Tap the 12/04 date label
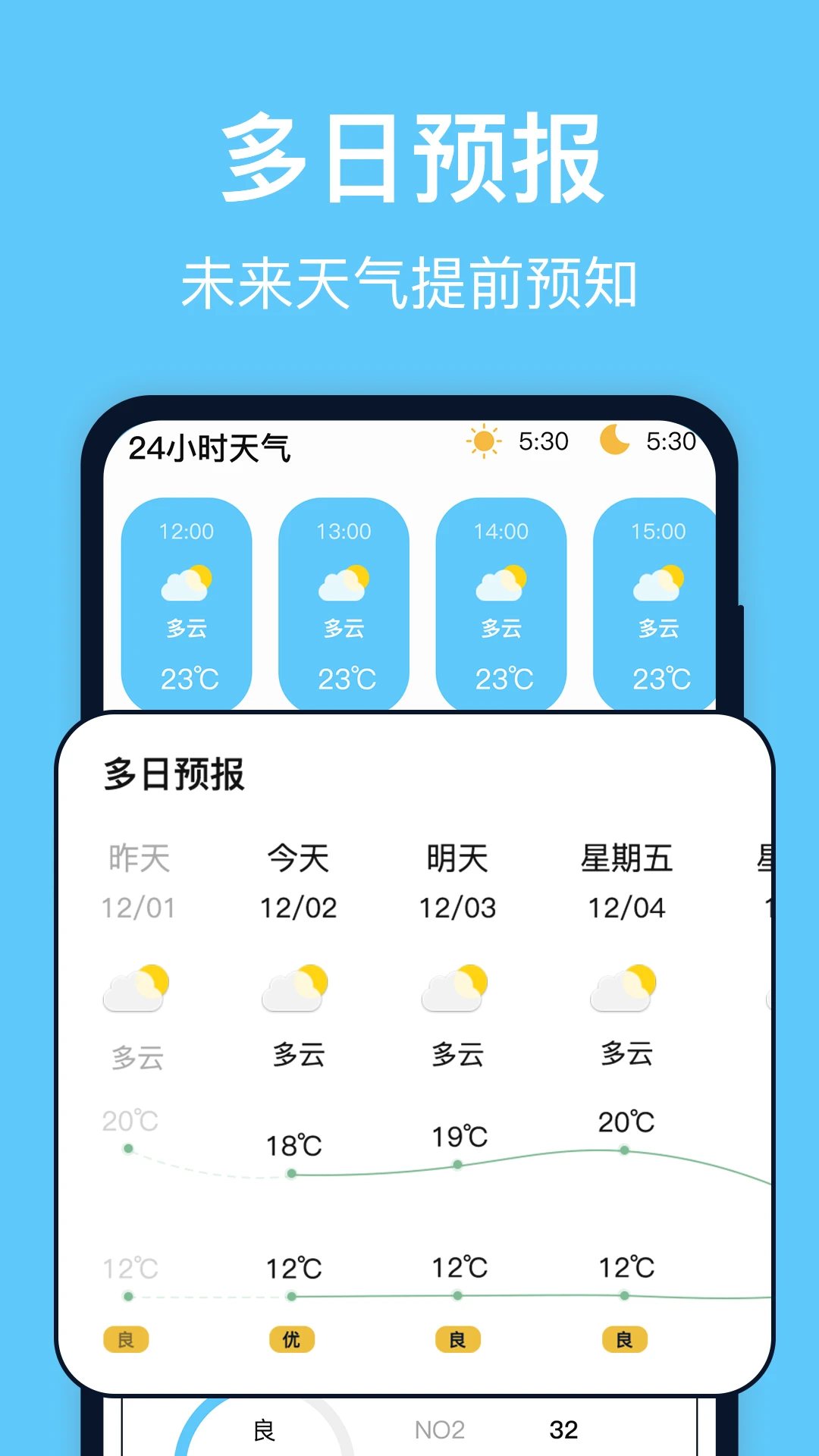819x1456 pixels. tap(628, 907)
